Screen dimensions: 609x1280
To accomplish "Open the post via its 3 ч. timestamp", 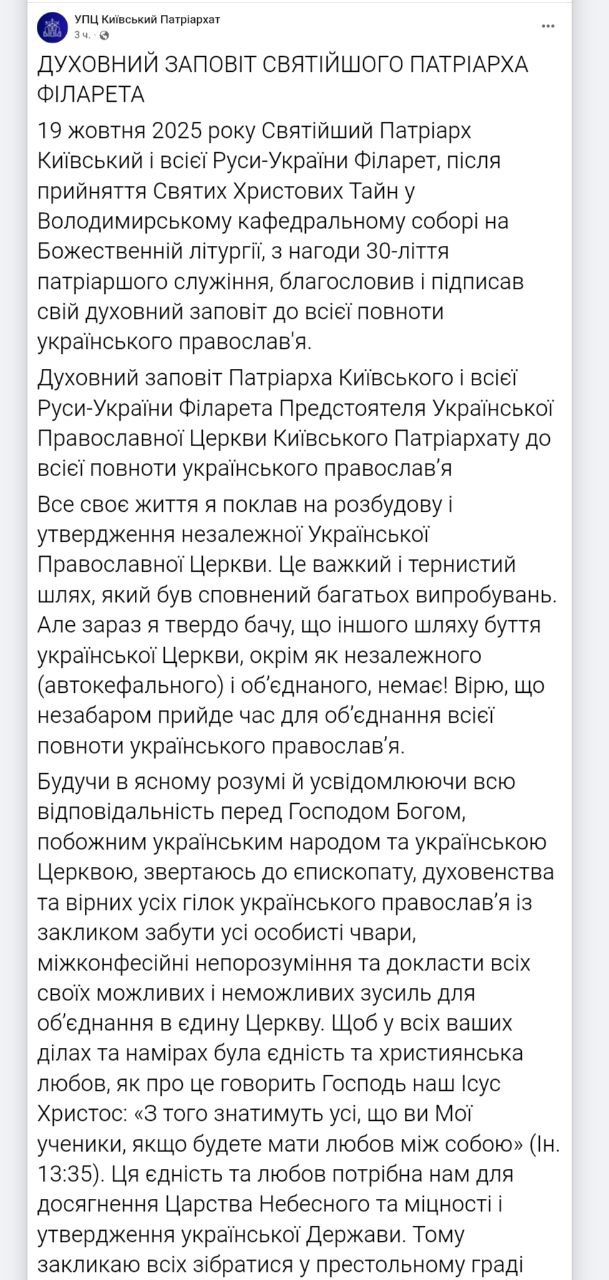I will coord(81,35).
